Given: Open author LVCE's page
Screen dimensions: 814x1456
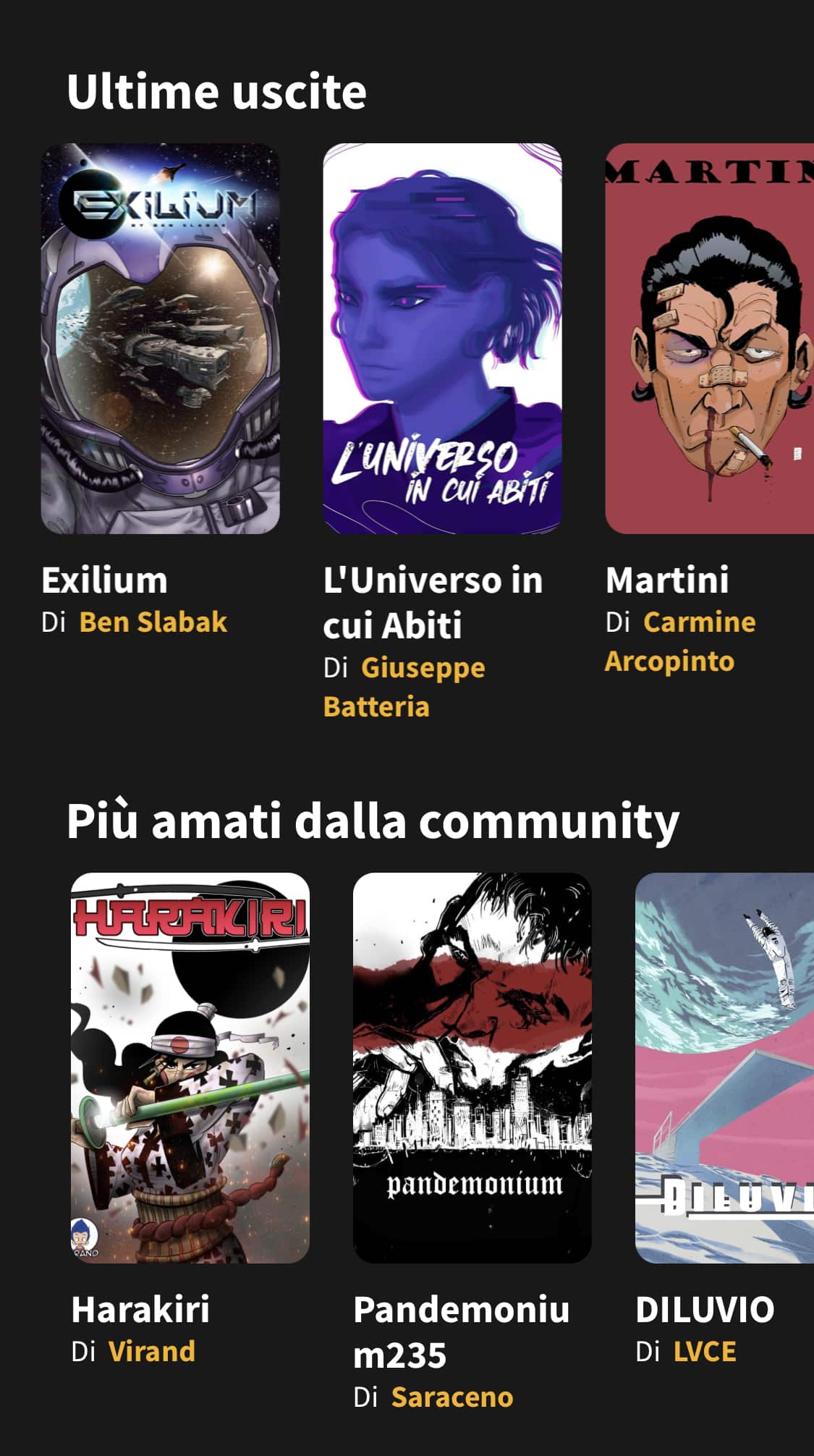Looking at the screenshot, I should 705,1353.
